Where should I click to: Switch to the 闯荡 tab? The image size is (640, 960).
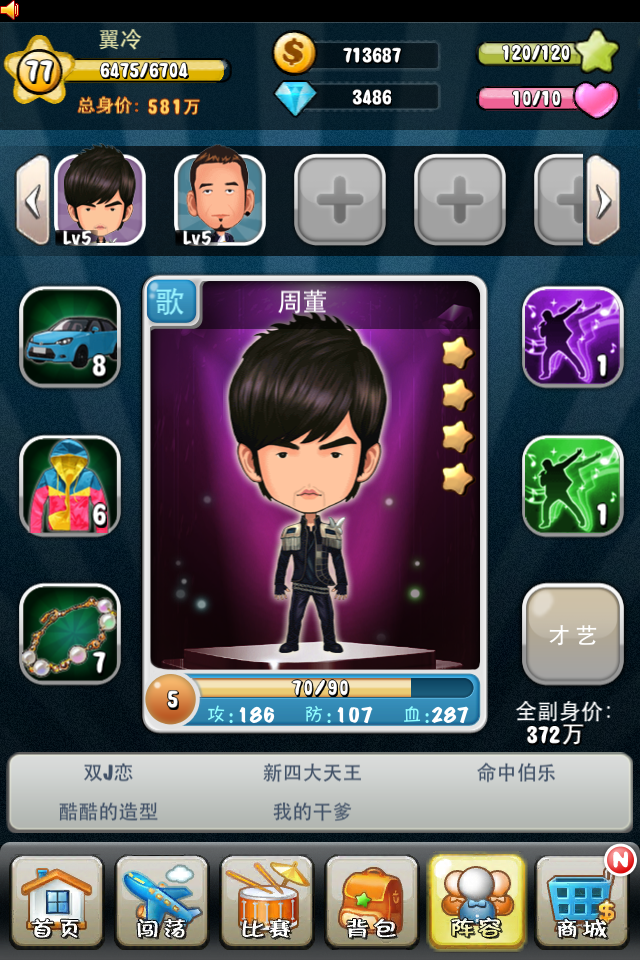(162, 900)
